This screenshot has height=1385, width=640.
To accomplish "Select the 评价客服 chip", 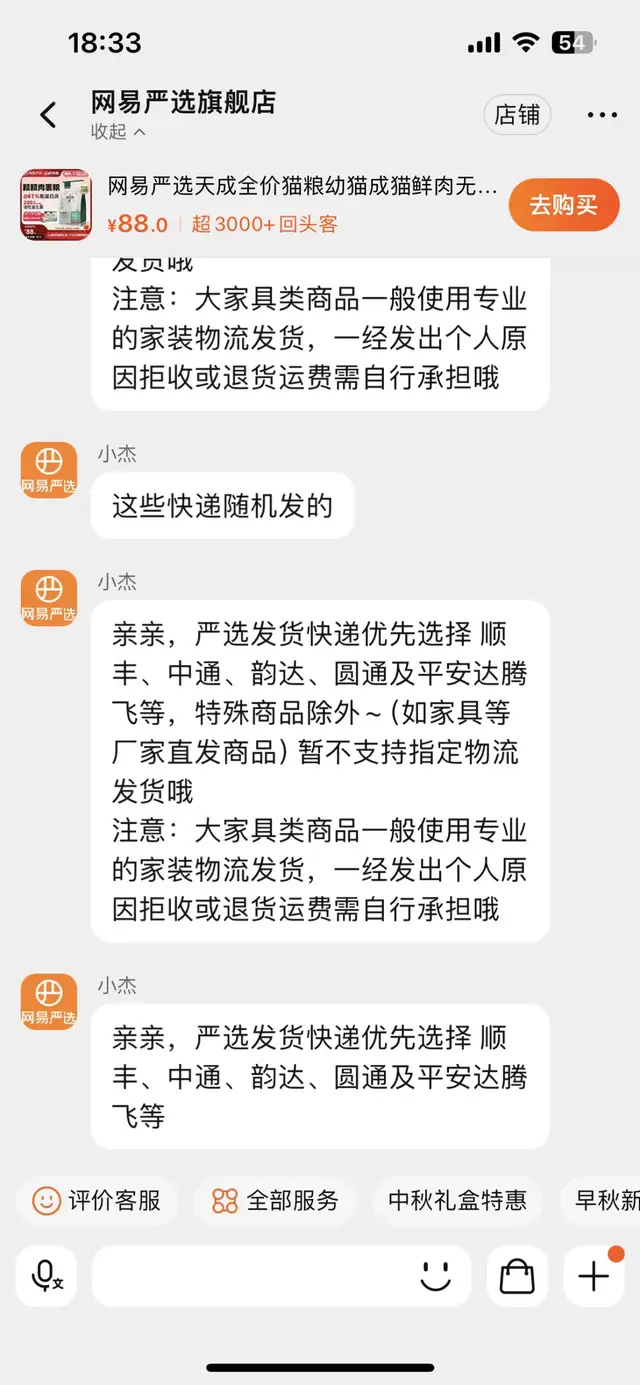I will click(x=97, y=1200).
